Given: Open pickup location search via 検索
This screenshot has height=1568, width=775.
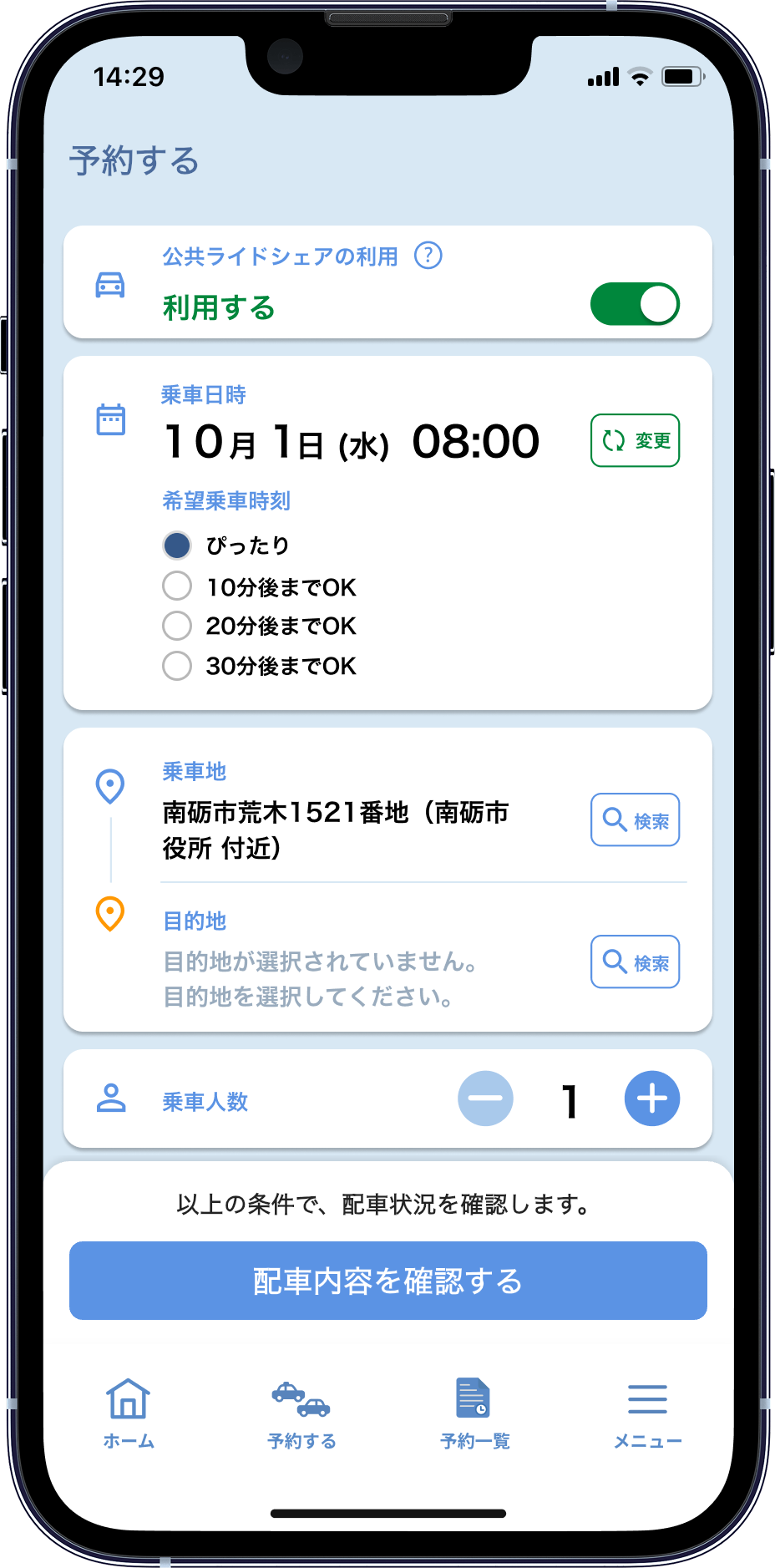Looking at the screenshot, I should [634, 820].
